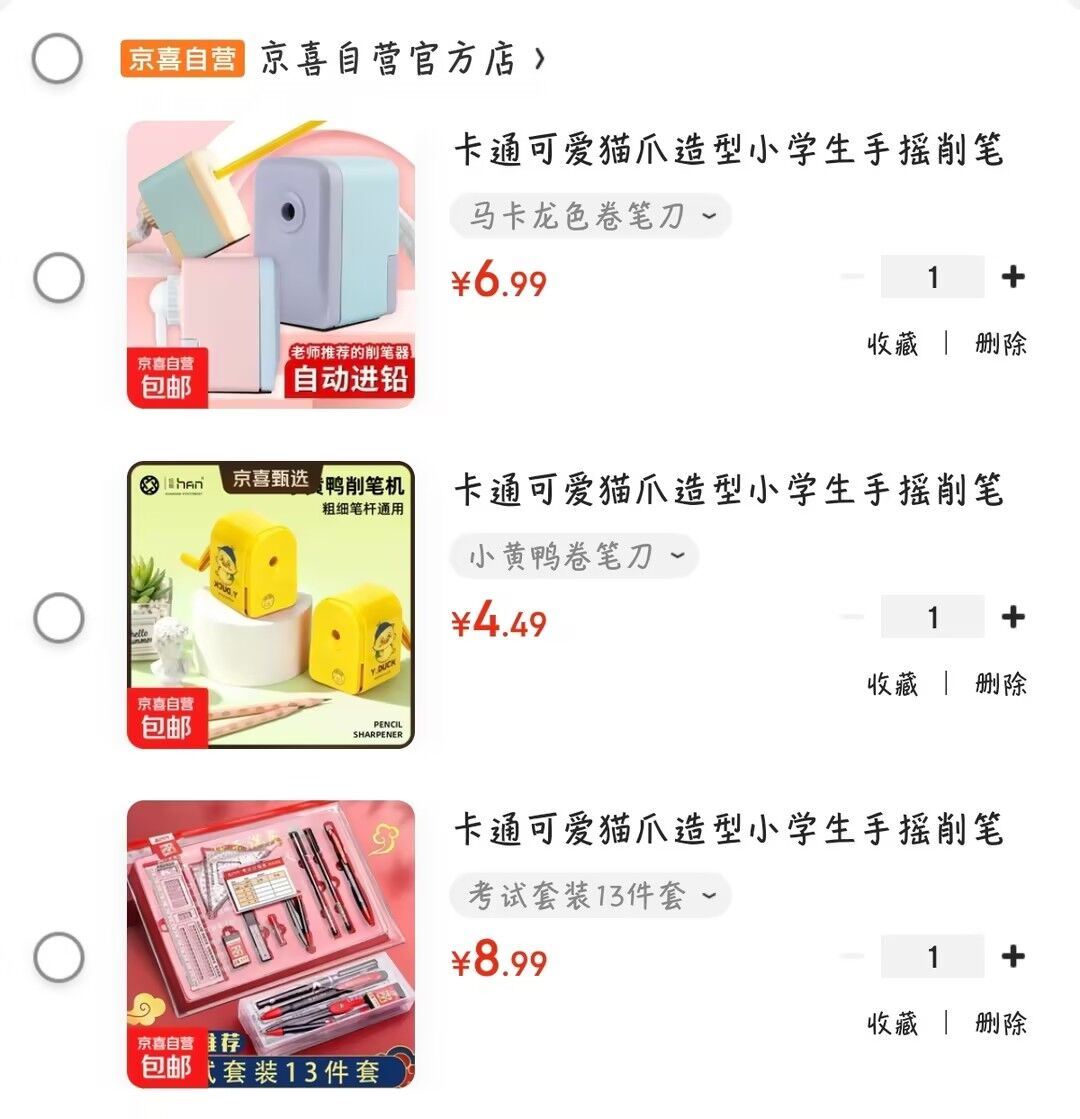Favorite the 小黄鸭卷笔刀 item
1080x1119 pixels.
(x=892, y=684)
